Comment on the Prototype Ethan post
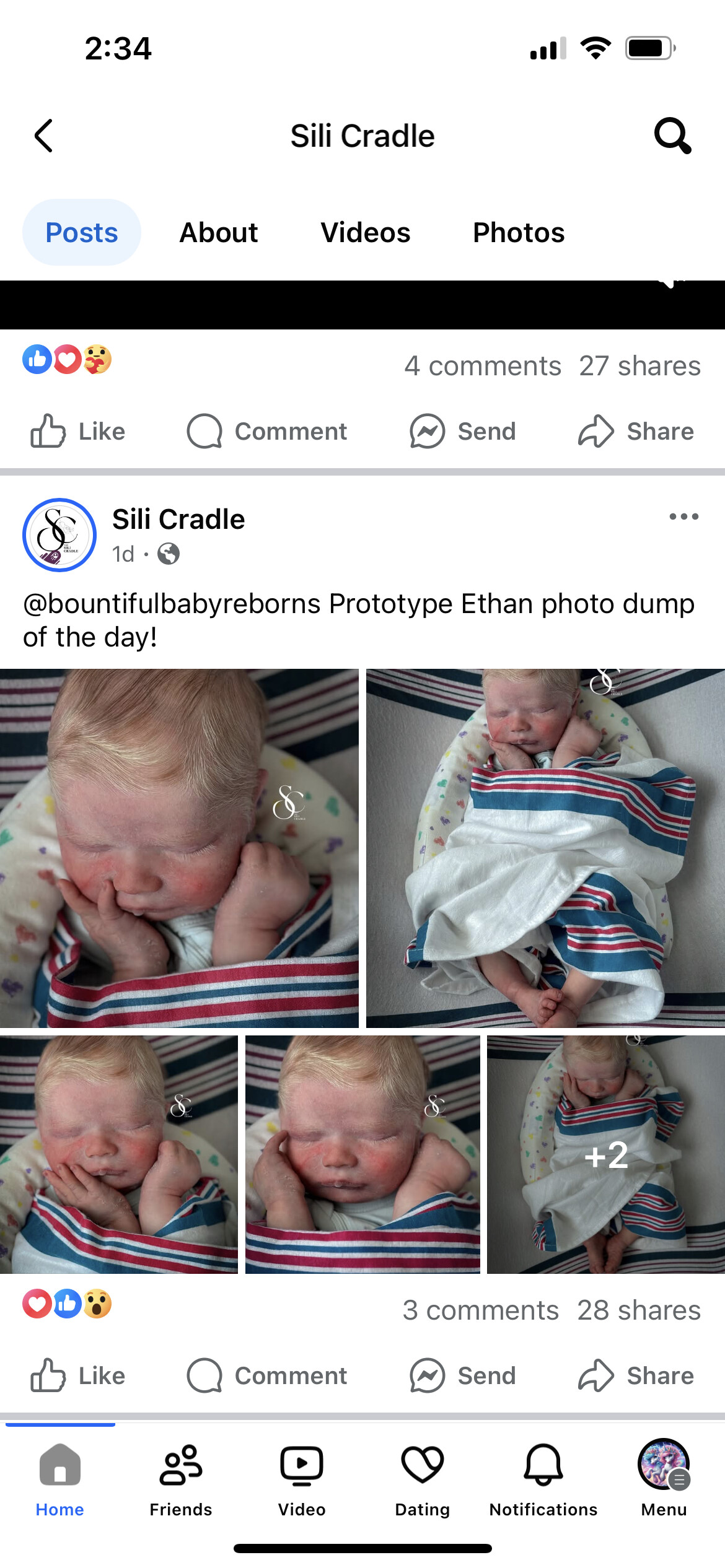The image size is (725, 1568). (x=267, y=1375)
